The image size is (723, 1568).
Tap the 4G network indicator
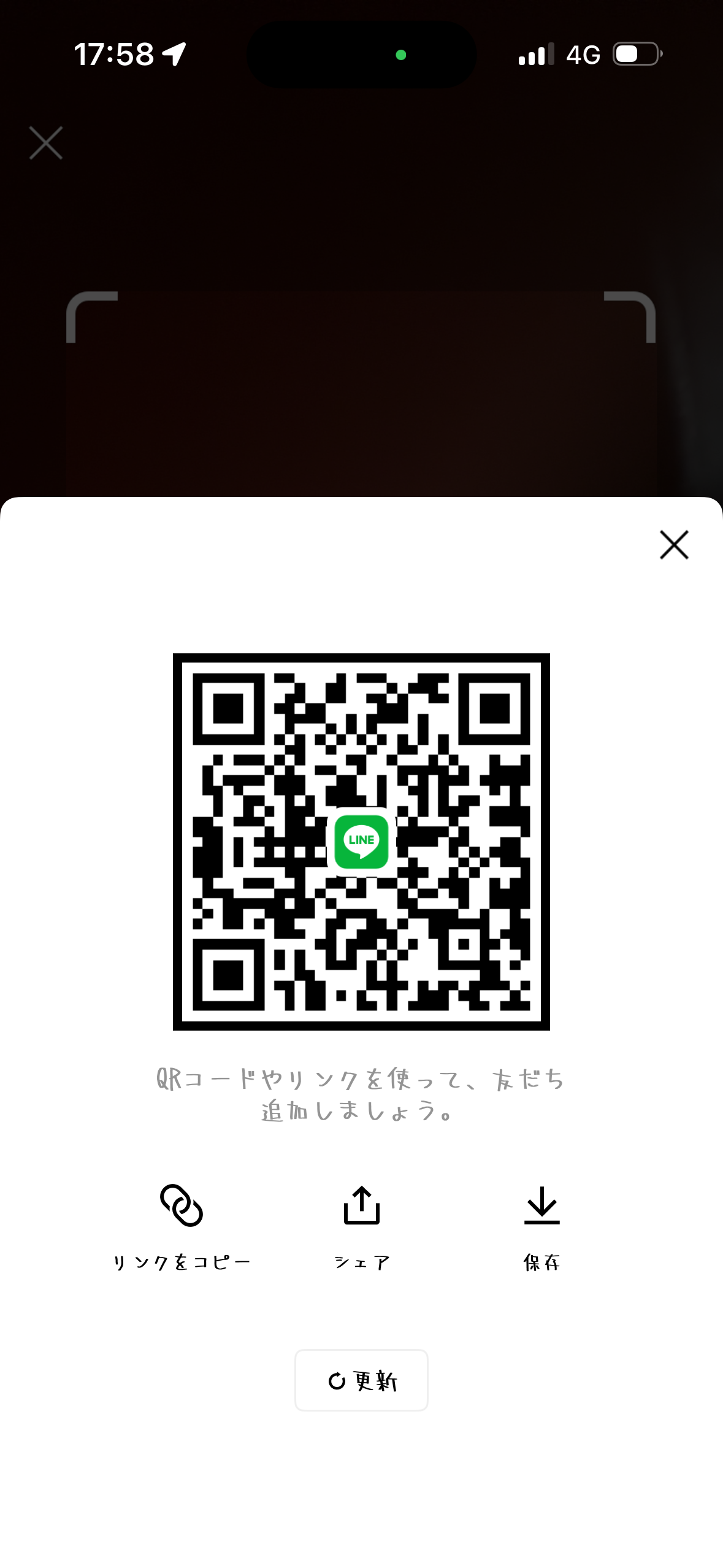click(583, 54)
